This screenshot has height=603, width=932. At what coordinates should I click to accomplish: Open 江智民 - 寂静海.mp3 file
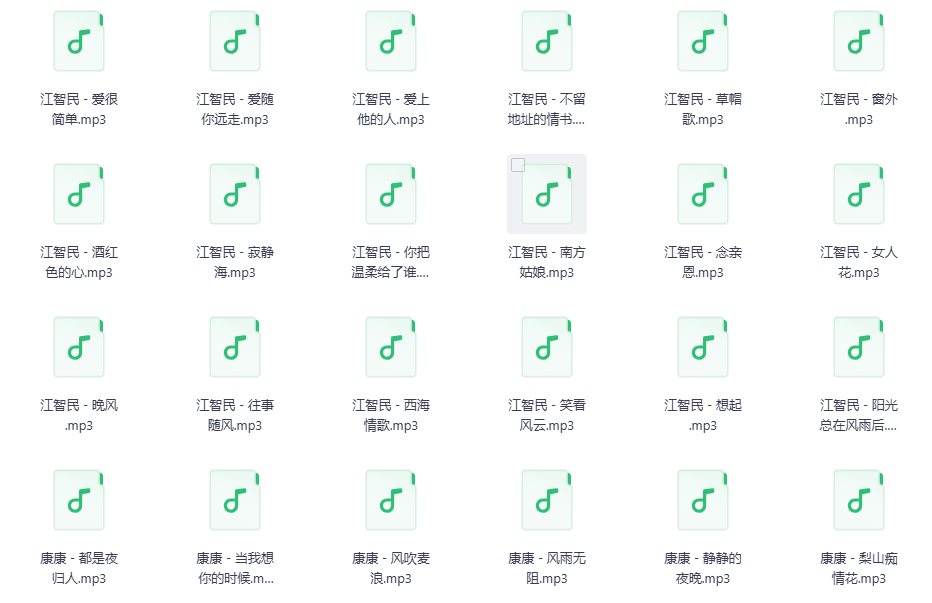pyautogui.click(x=235, y=195)
